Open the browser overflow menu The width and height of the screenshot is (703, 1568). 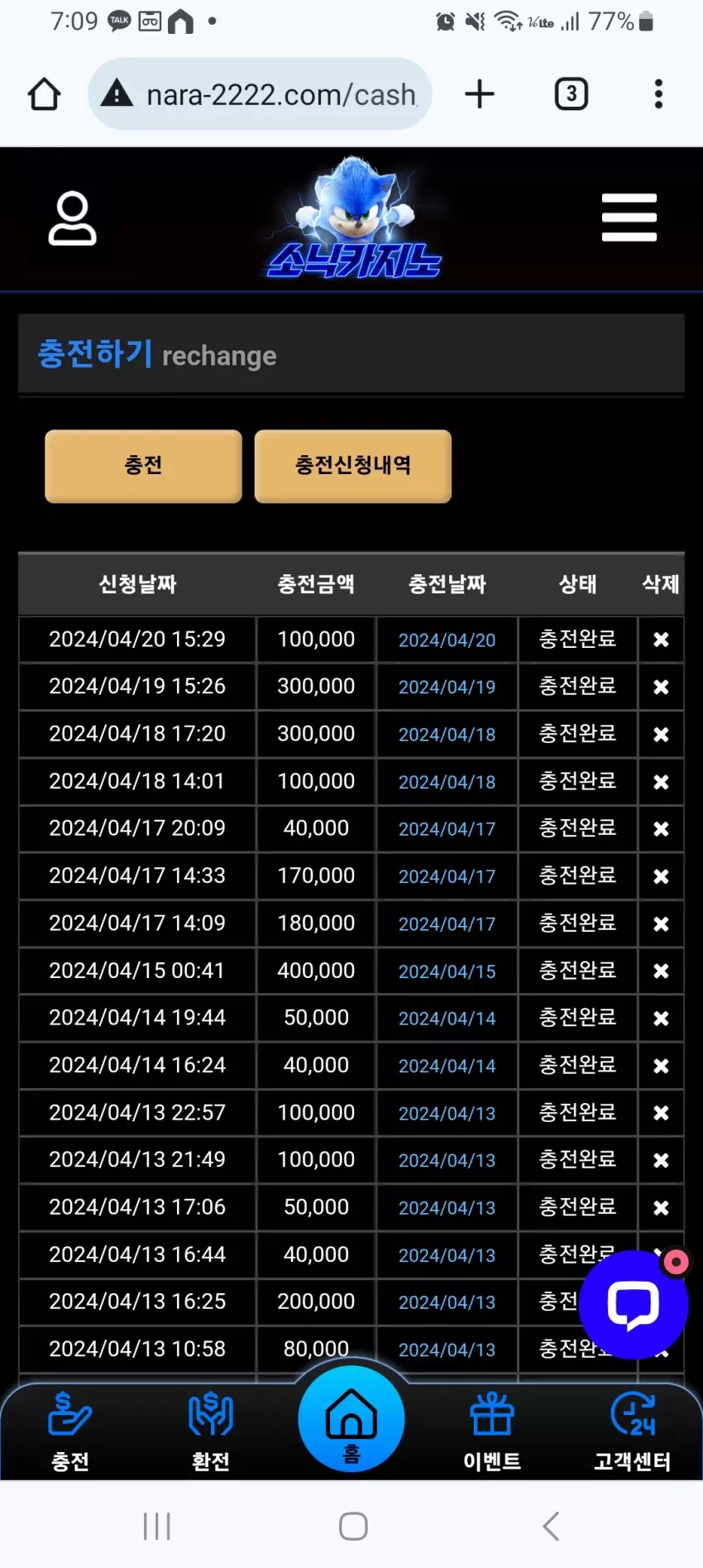point(658,94)
